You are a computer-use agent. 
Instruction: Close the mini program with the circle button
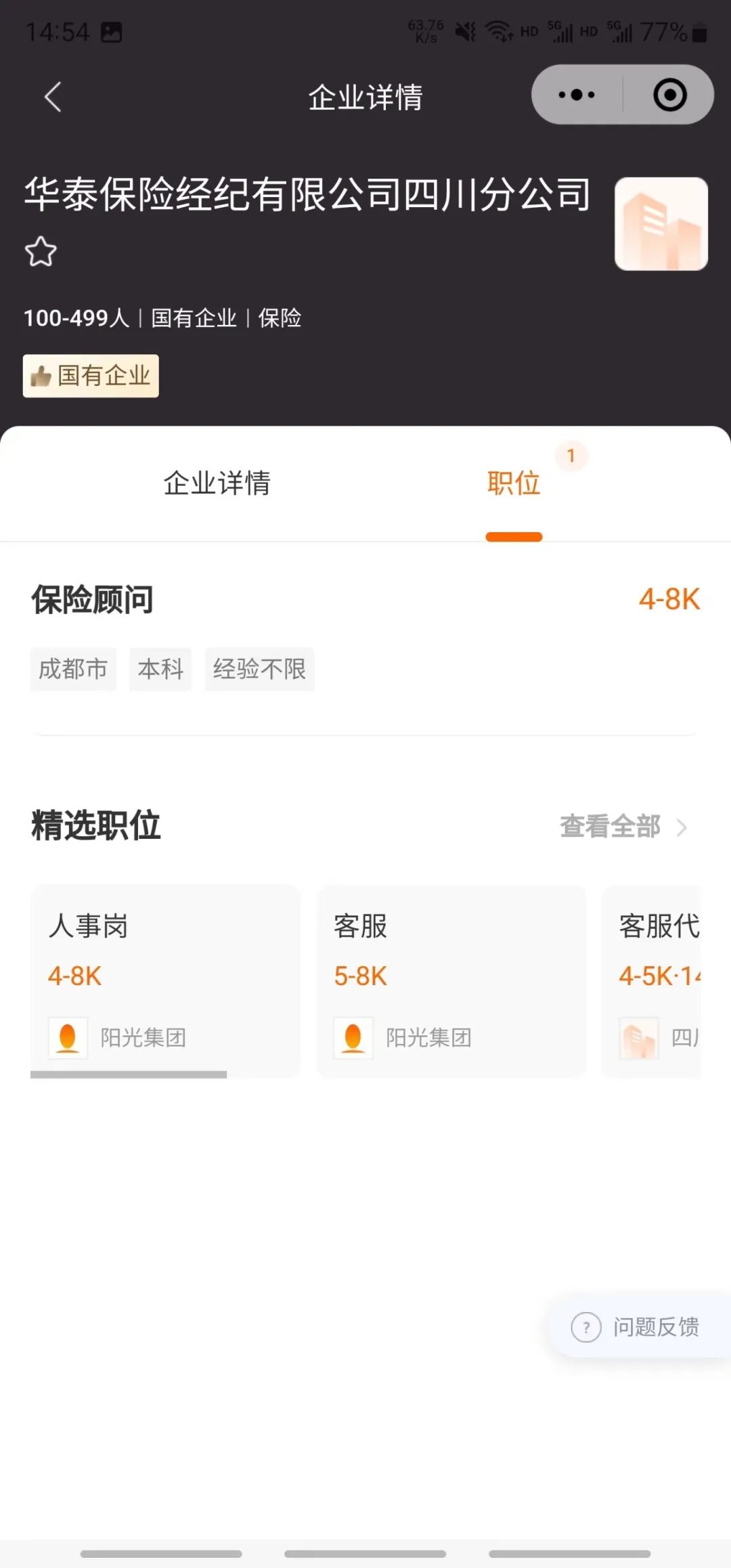(669, 95)
